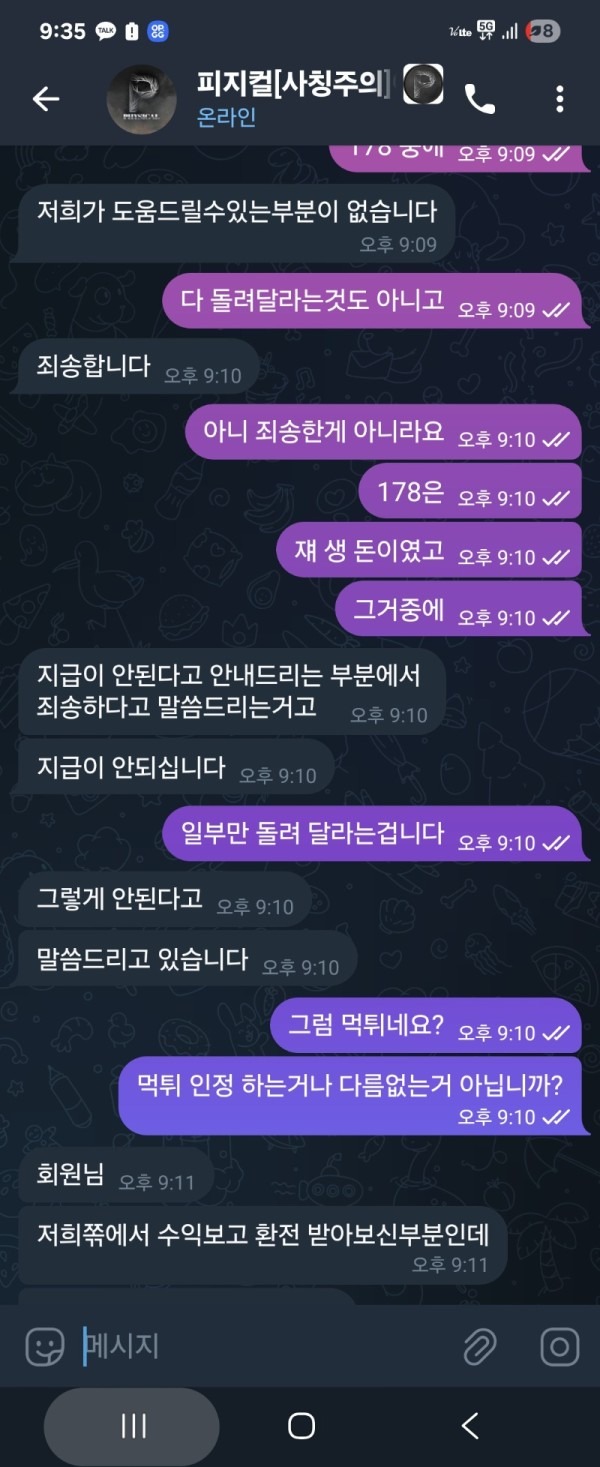
Task: Open the emoji and sticker picker
Action: (x=45, y=1346)
